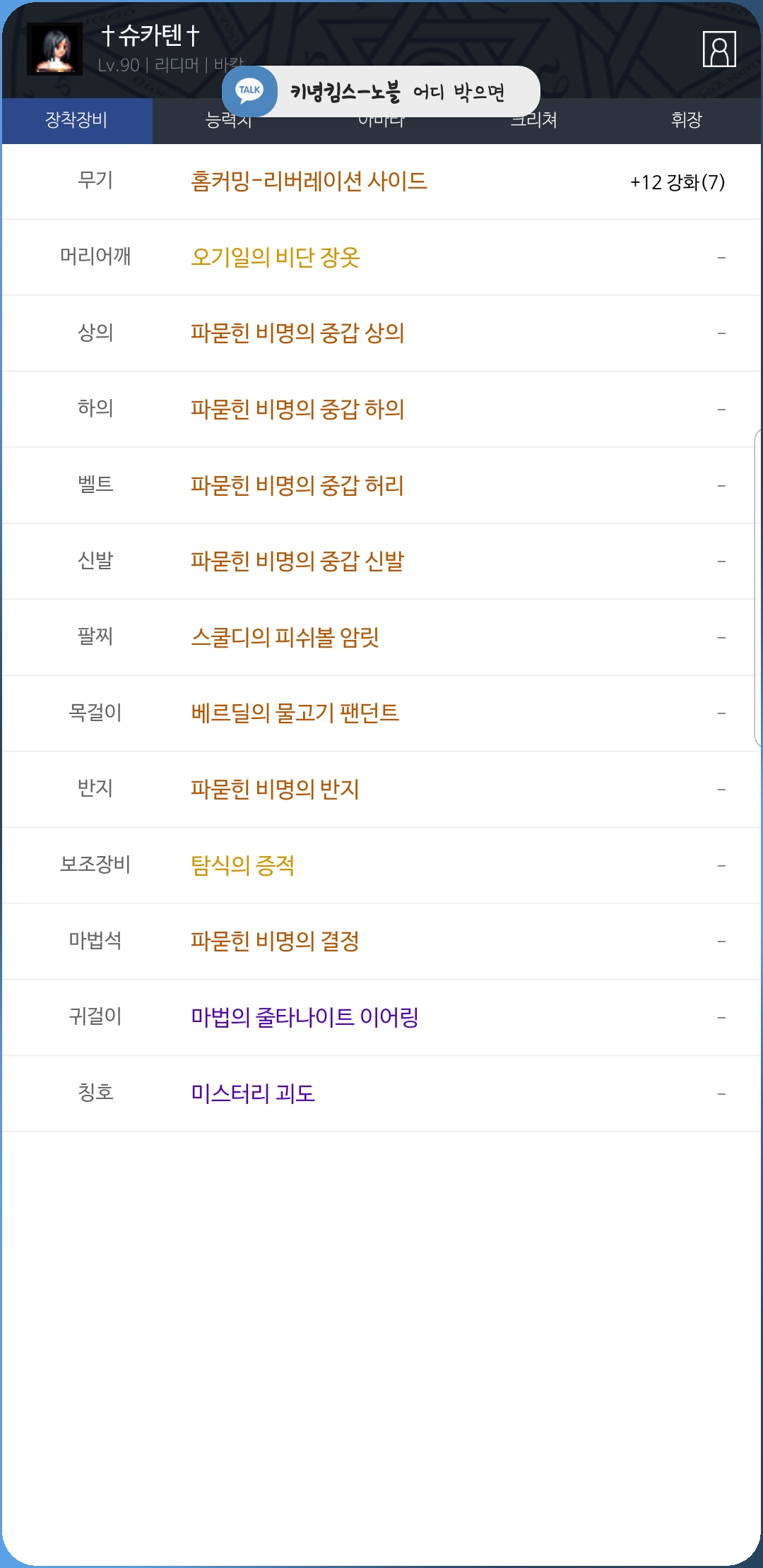The width and height of the screenshot is (763, 1568).
Task: Open 마법의 줄타나이트 이어링 earring
Action: 304,1017
